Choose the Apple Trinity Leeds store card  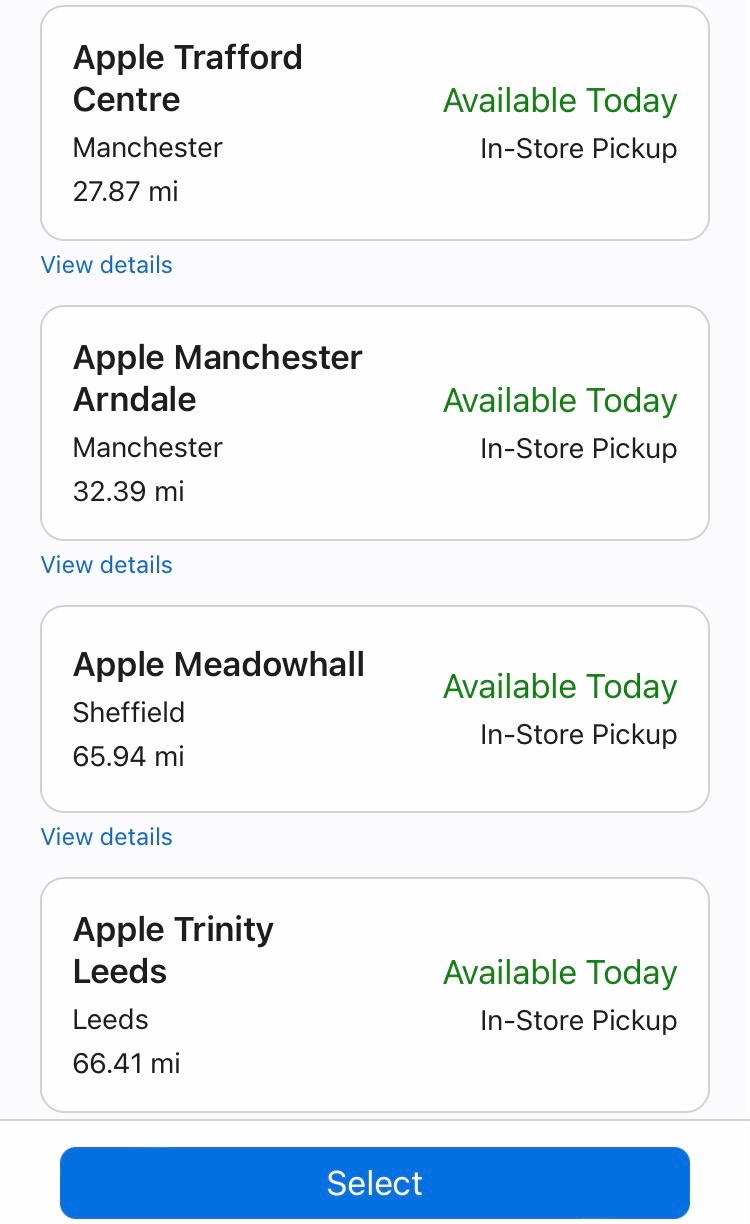[x=374, y=995]
